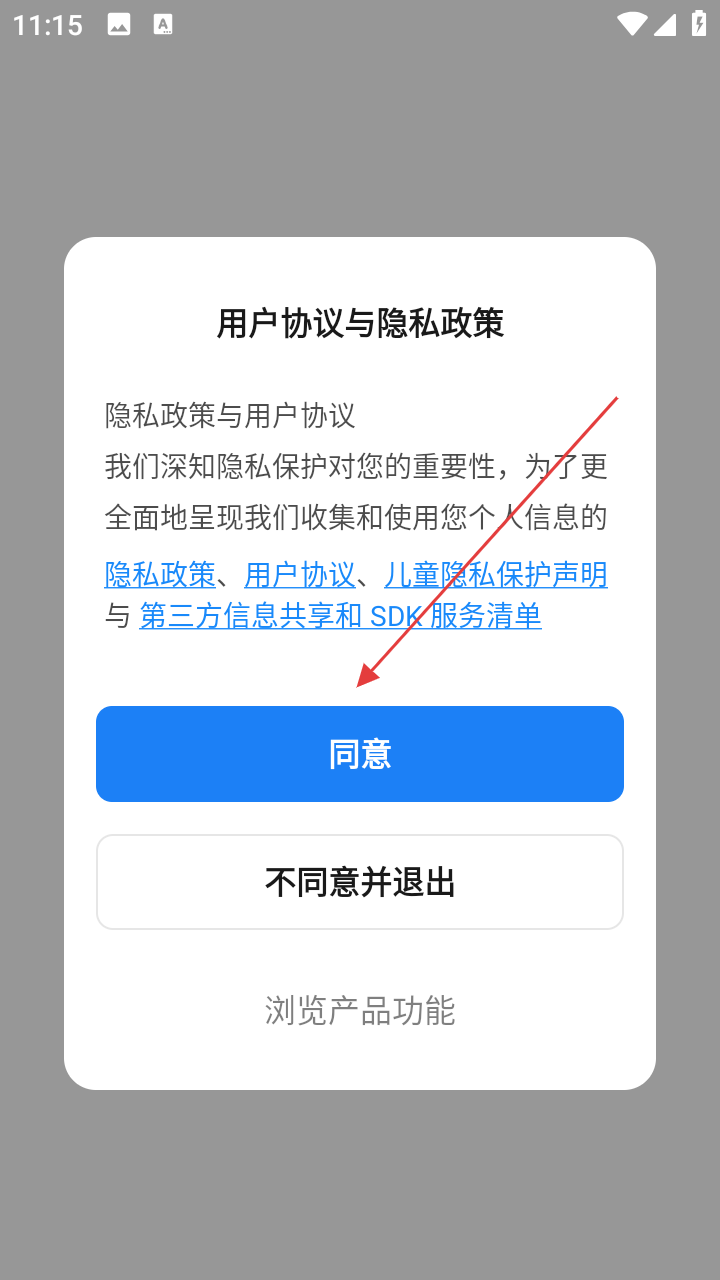View the 儿童隐私保护声明 link
This screenshot has height=1280, width=720.
pos(496,575)
